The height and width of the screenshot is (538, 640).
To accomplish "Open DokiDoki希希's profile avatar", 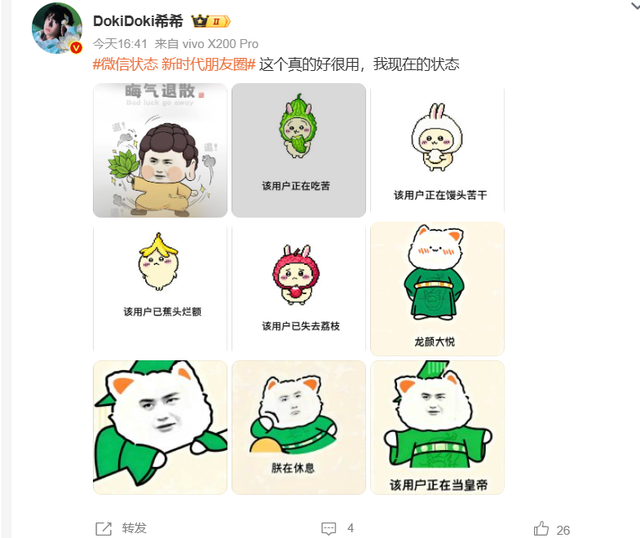I will pyautogui.click(x=57, y=28).
